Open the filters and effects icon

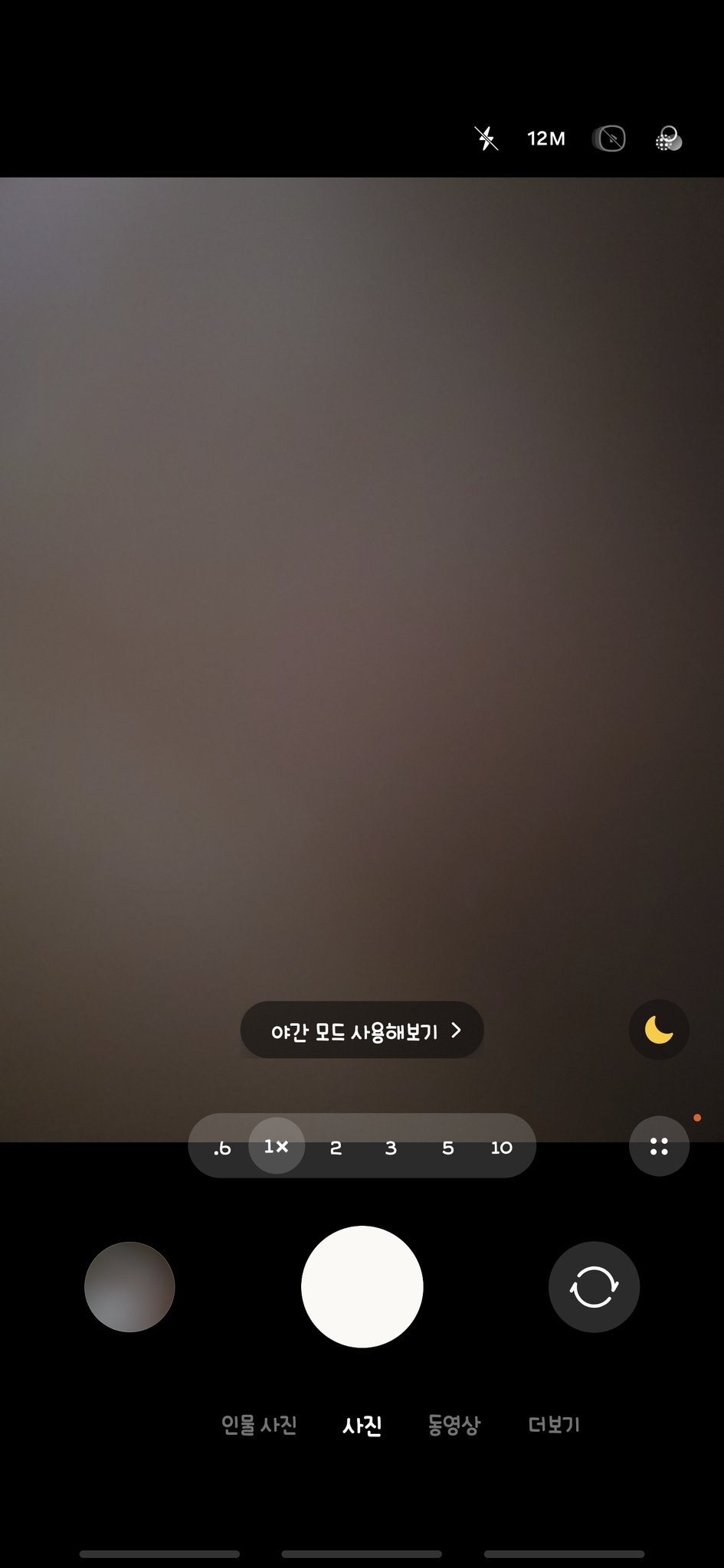point(669,139)
